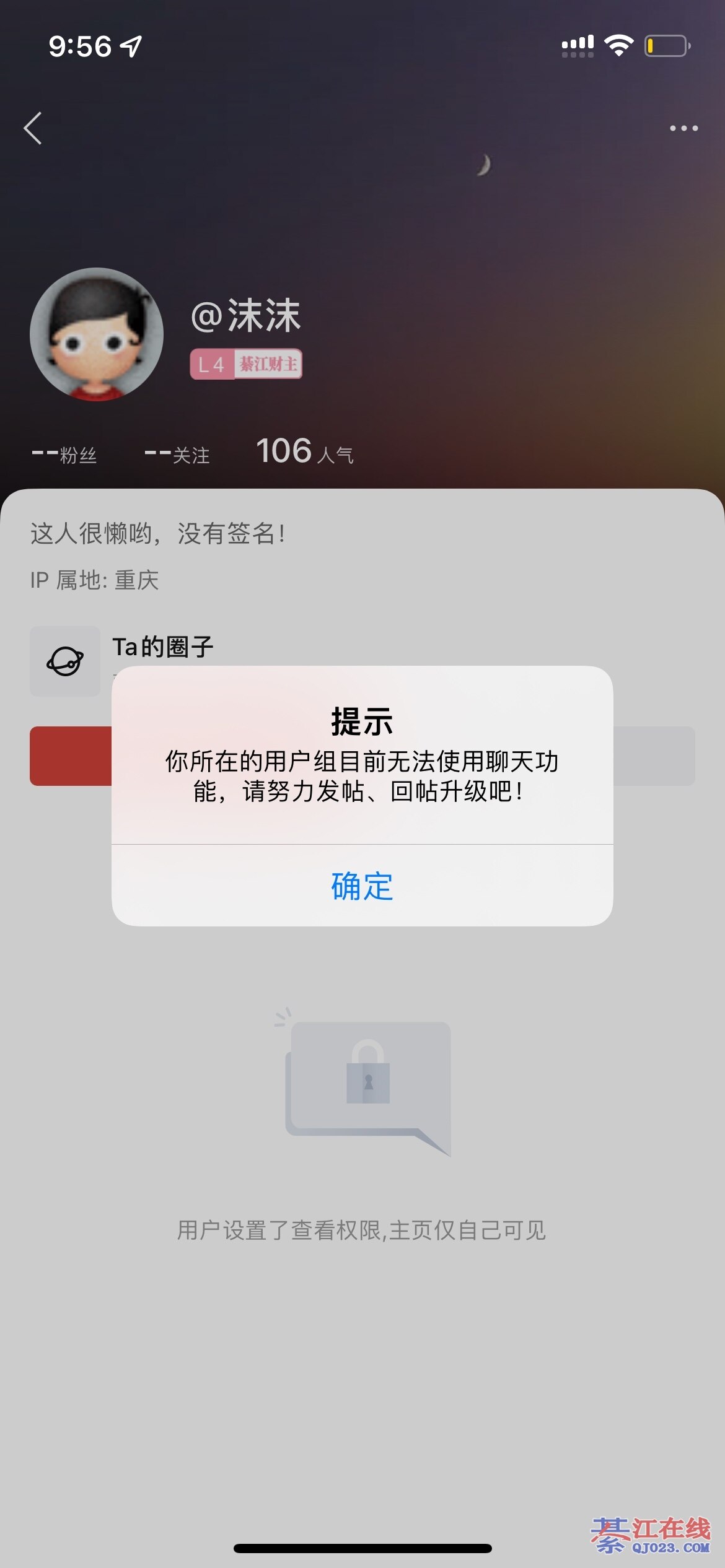Open the Ta的圈子 row
This screenshot has width=725, height=1568.
pyautogui.click(x=162, y=647)
